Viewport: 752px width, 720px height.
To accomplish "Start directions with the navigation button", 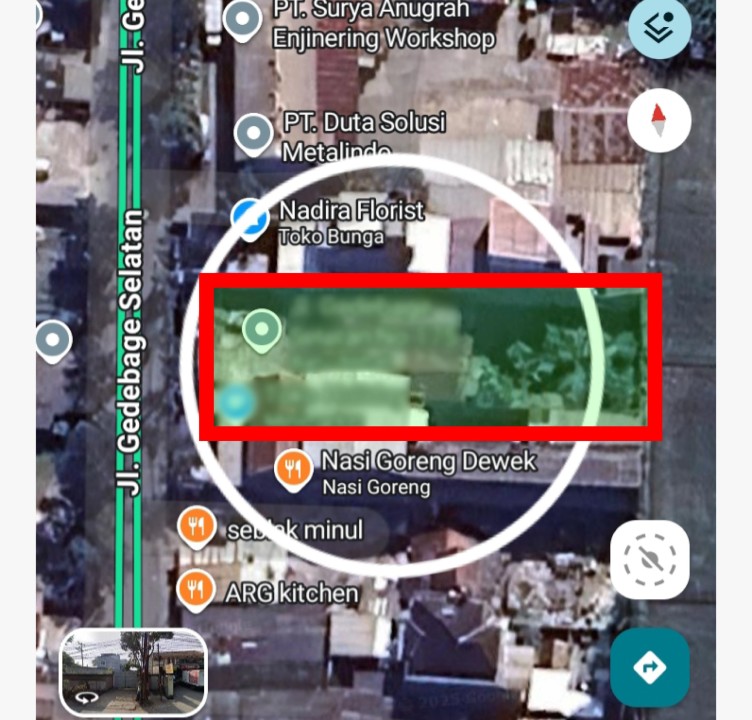I will (649, 667).
